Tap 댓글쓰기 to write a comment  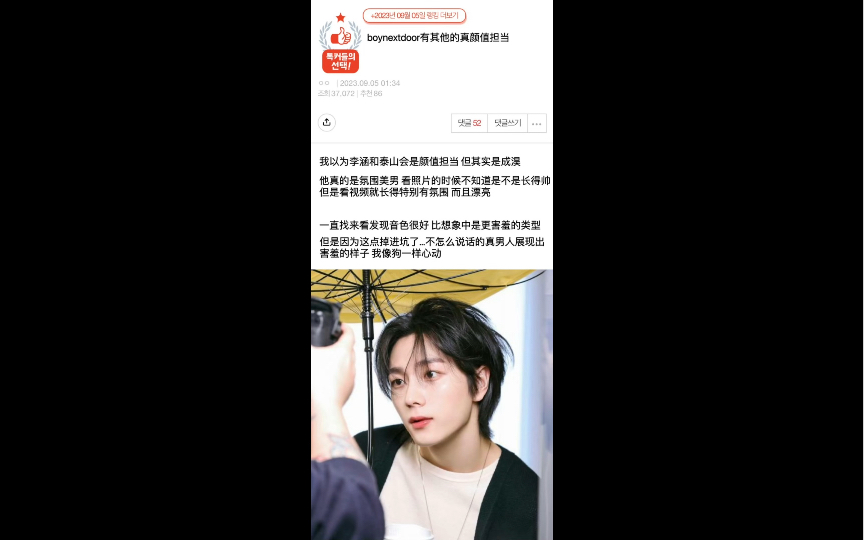pos(507,123)
